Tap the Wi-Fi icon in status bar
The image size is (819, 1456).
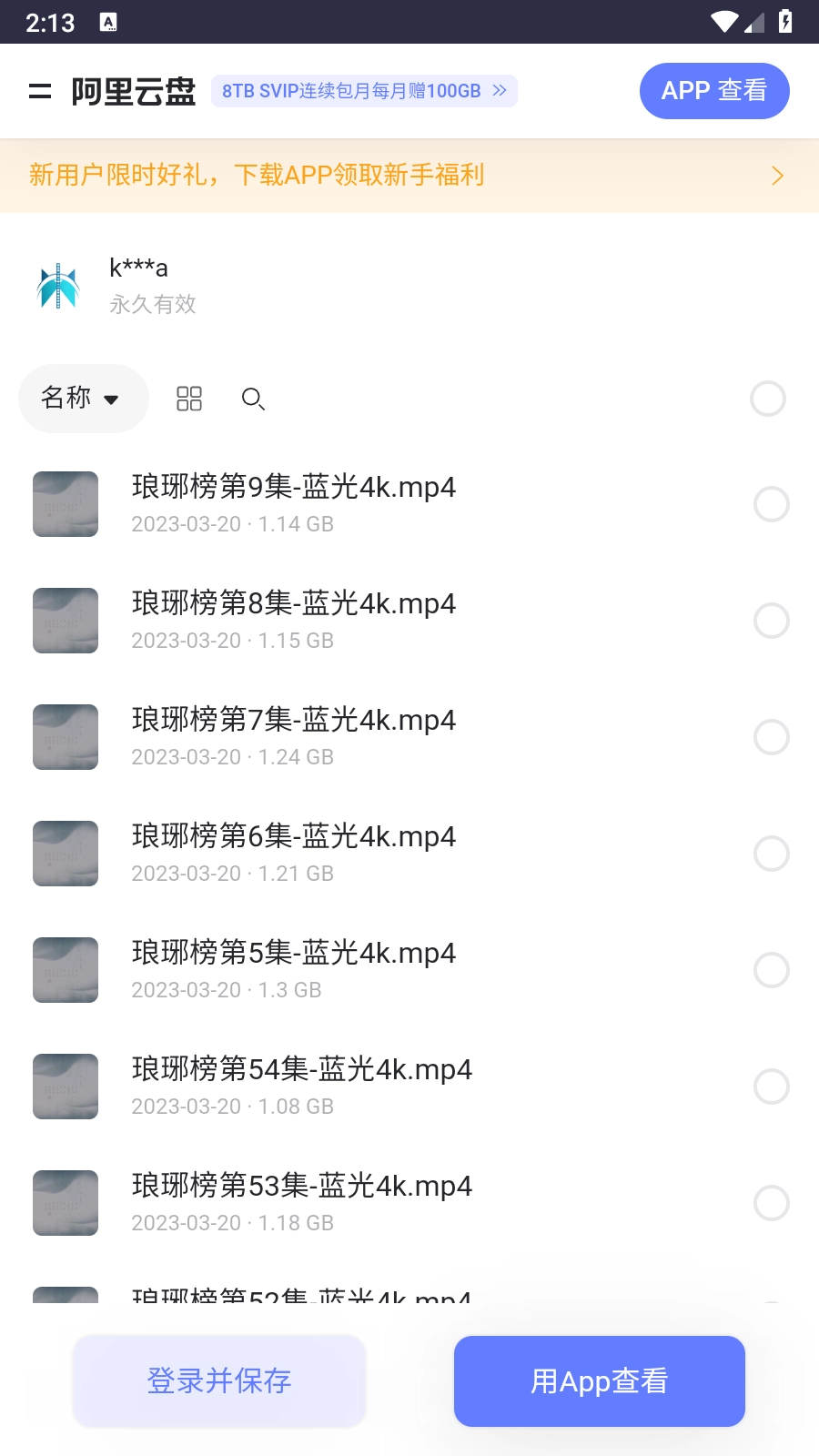[x=723, y=22]
